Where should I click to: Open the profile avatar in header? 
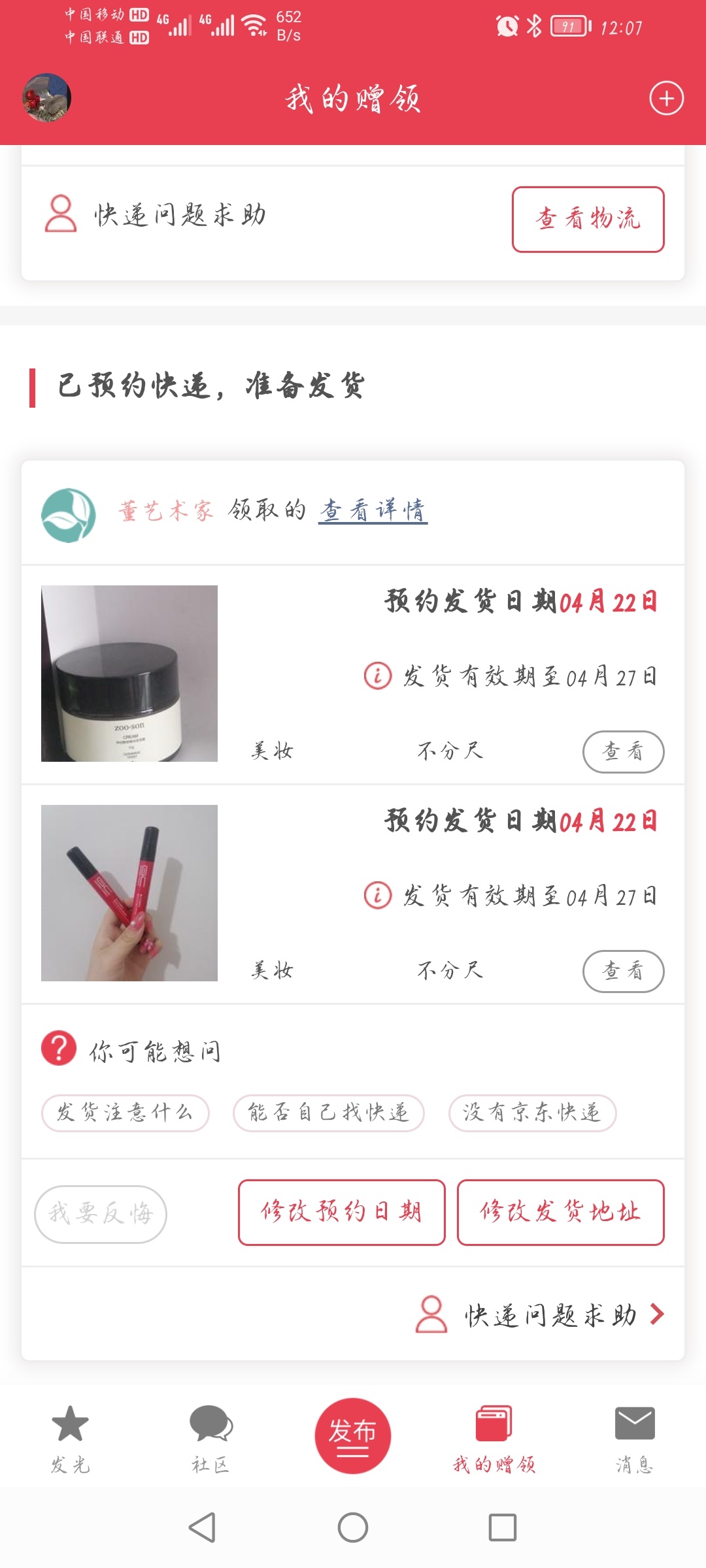pyautogui.click(x=46, y=98)
